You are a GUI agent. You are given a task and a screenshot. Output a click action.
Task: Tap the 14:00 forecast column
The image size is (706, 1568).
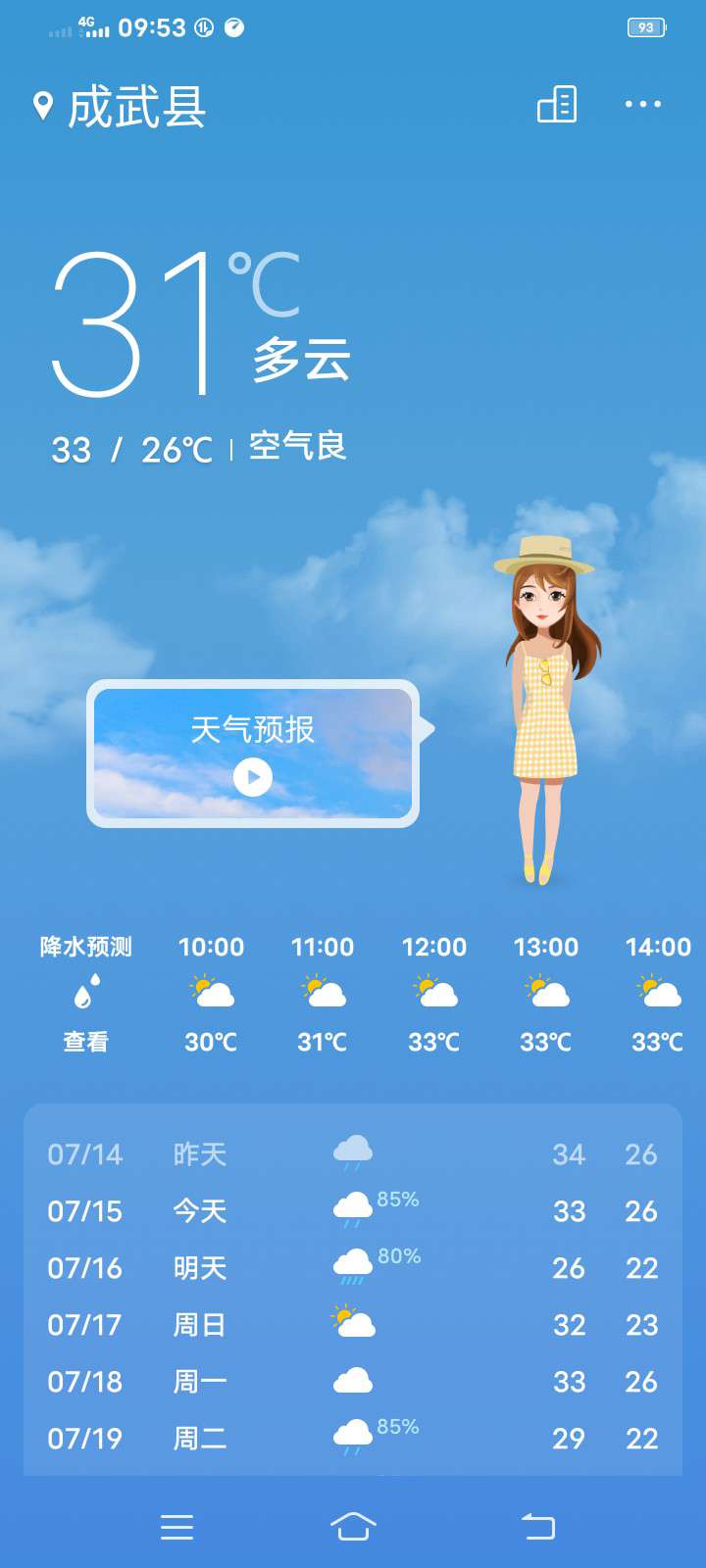pyautogui.click(x=658, y=993)
